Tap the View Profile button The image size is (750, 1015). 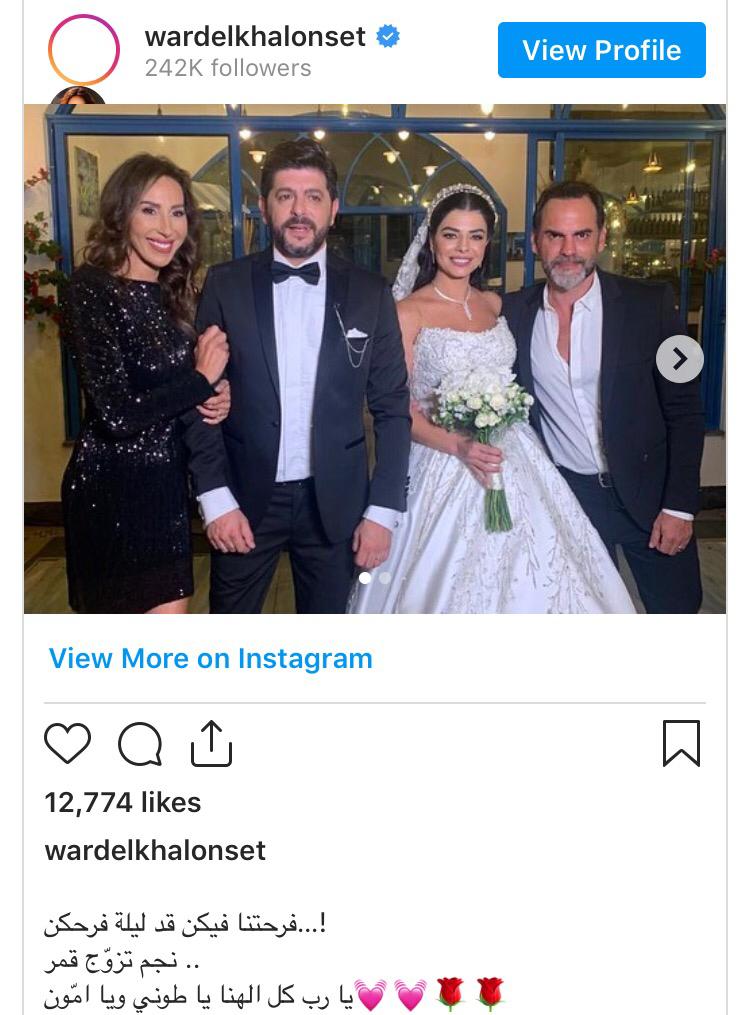[601, 50]
